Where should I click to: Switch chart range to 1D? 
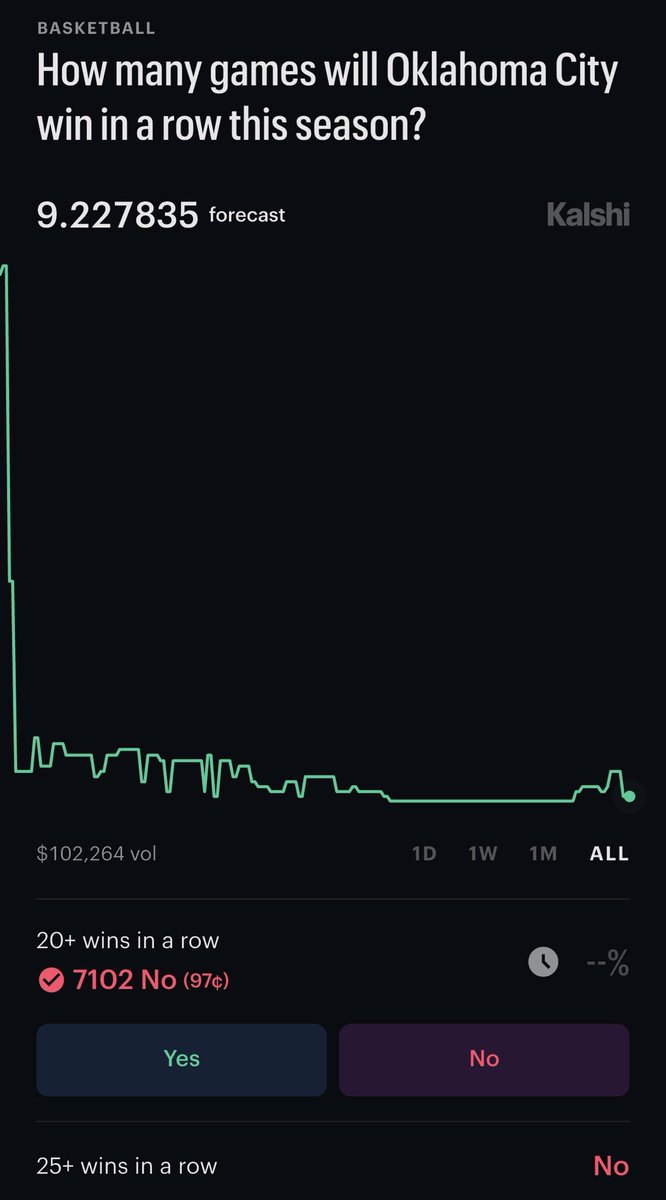pyautogui.click(x=424, y=854)
